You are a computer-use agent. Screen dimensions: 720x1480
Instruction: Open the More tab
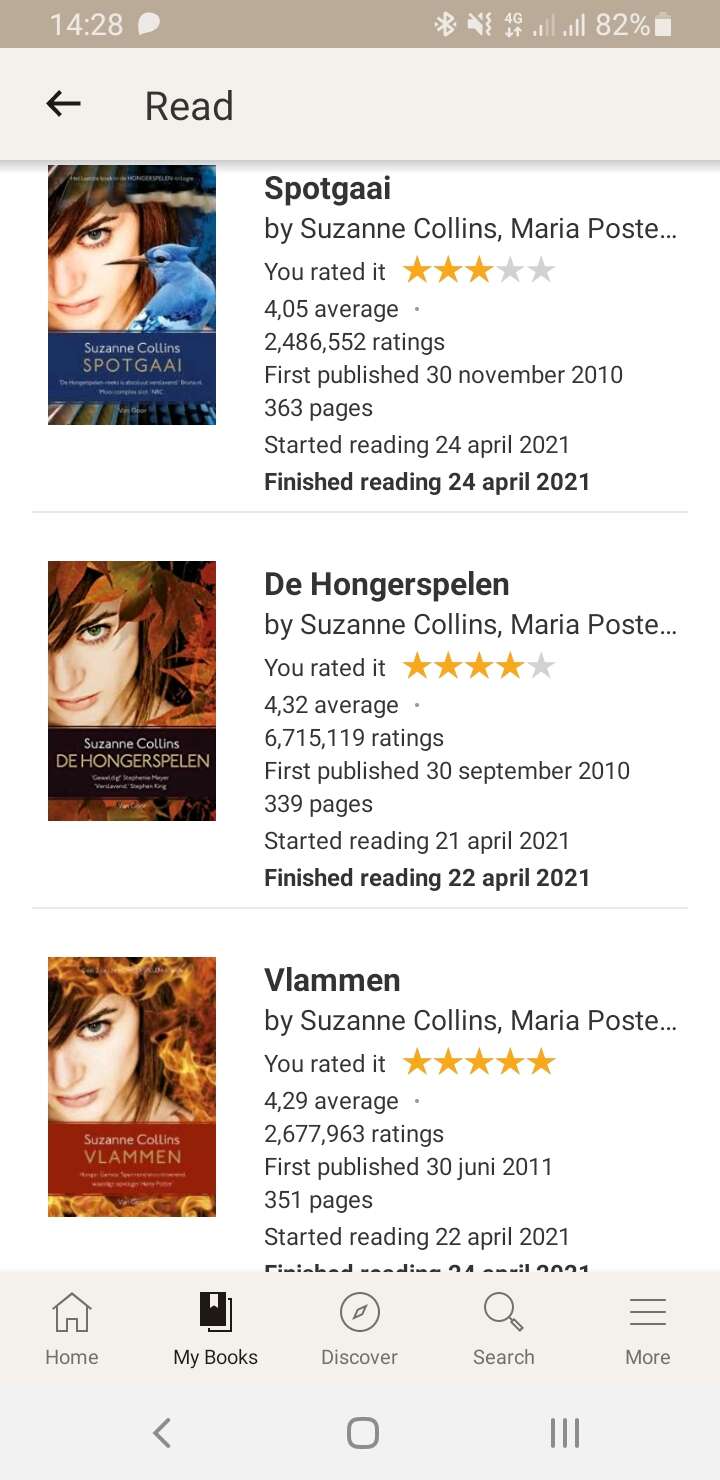tap(648, 1328)
